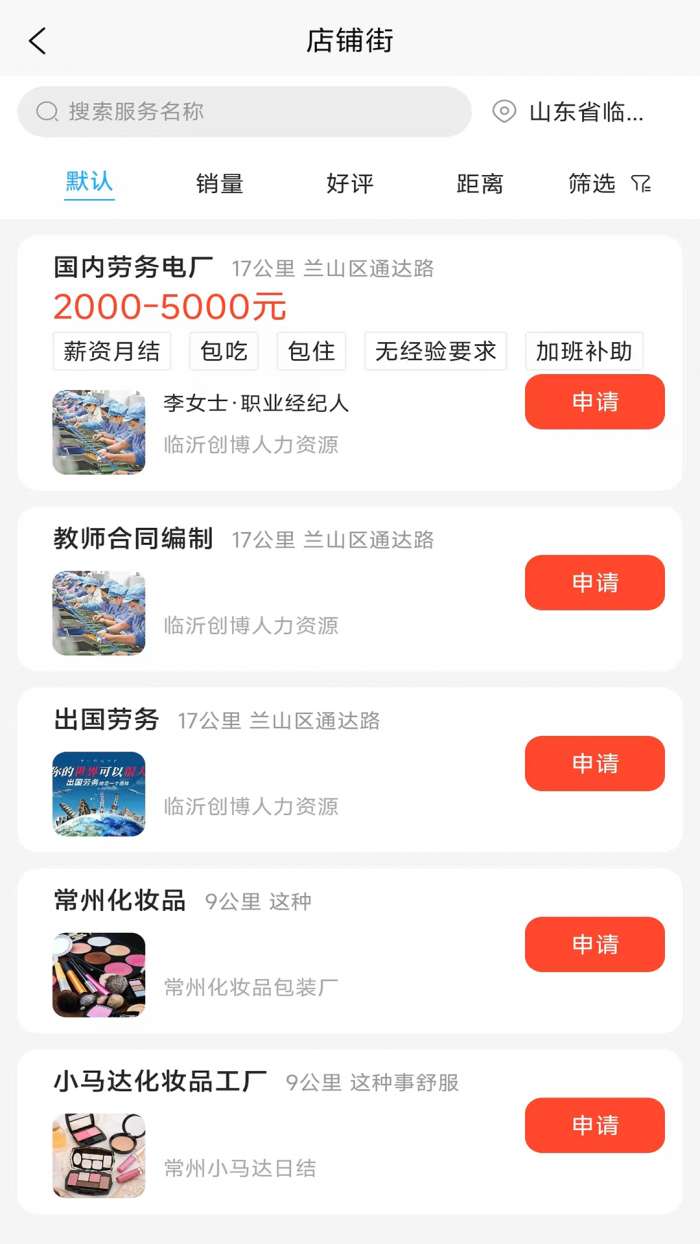
Task: Tap the 搜索服务名称 search field
Action: 244,111
